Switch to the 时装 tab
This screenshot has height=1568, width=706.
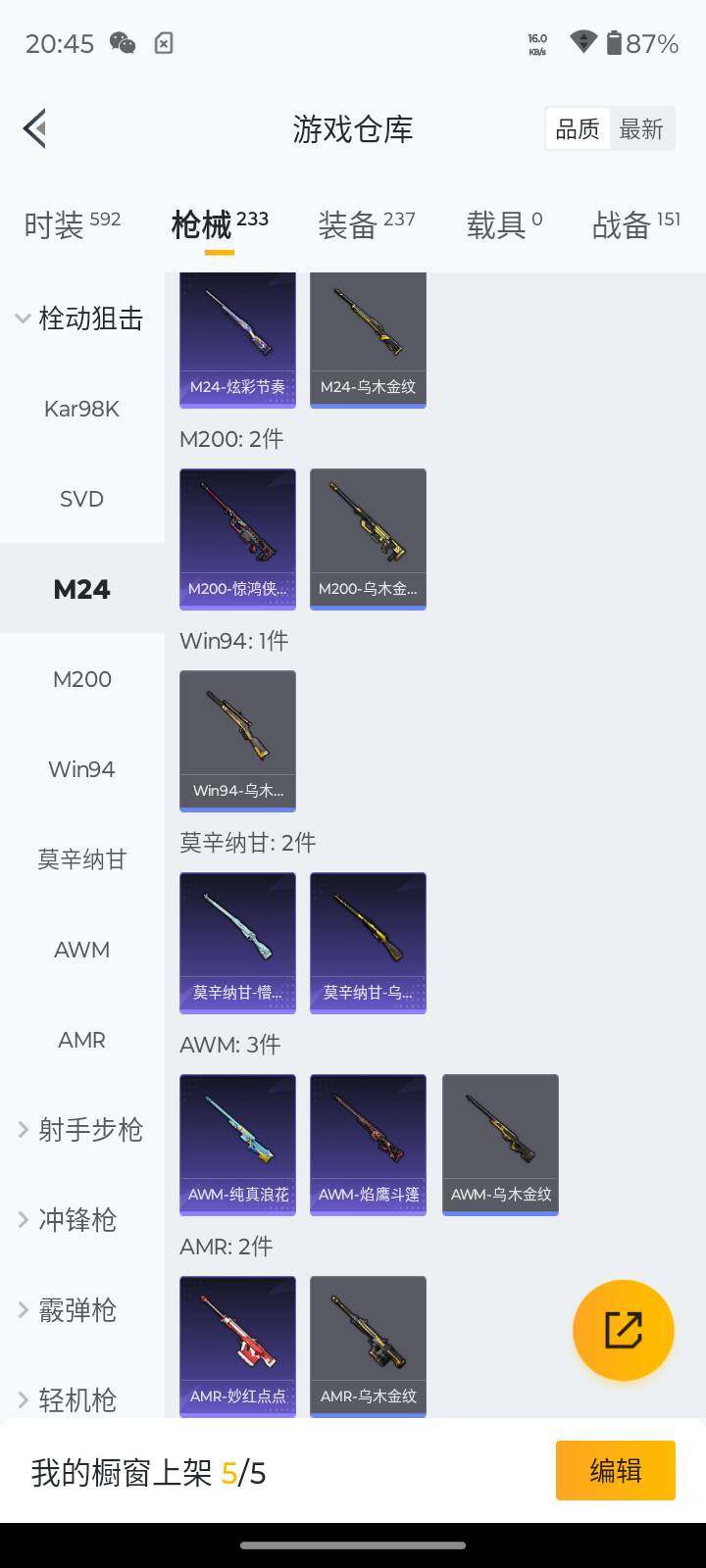pyautogui.click(x=72, y=224)
